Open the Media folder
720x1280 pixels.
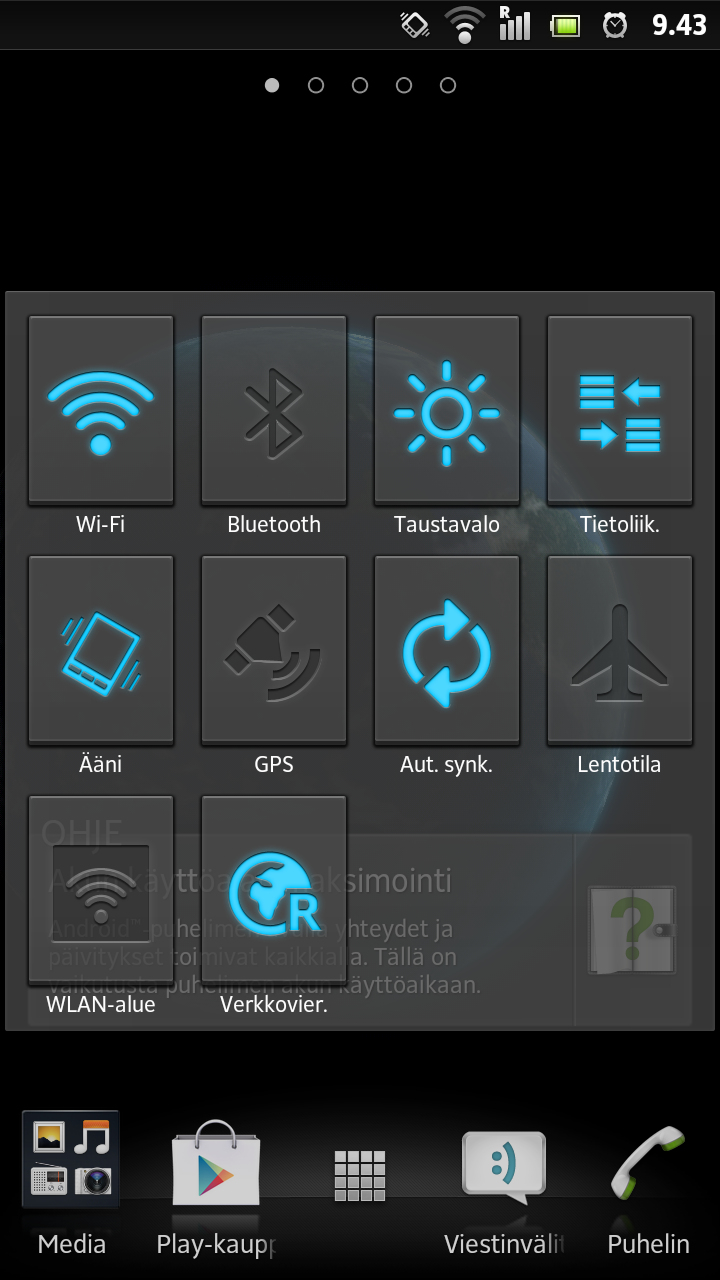pos(71,1160)
